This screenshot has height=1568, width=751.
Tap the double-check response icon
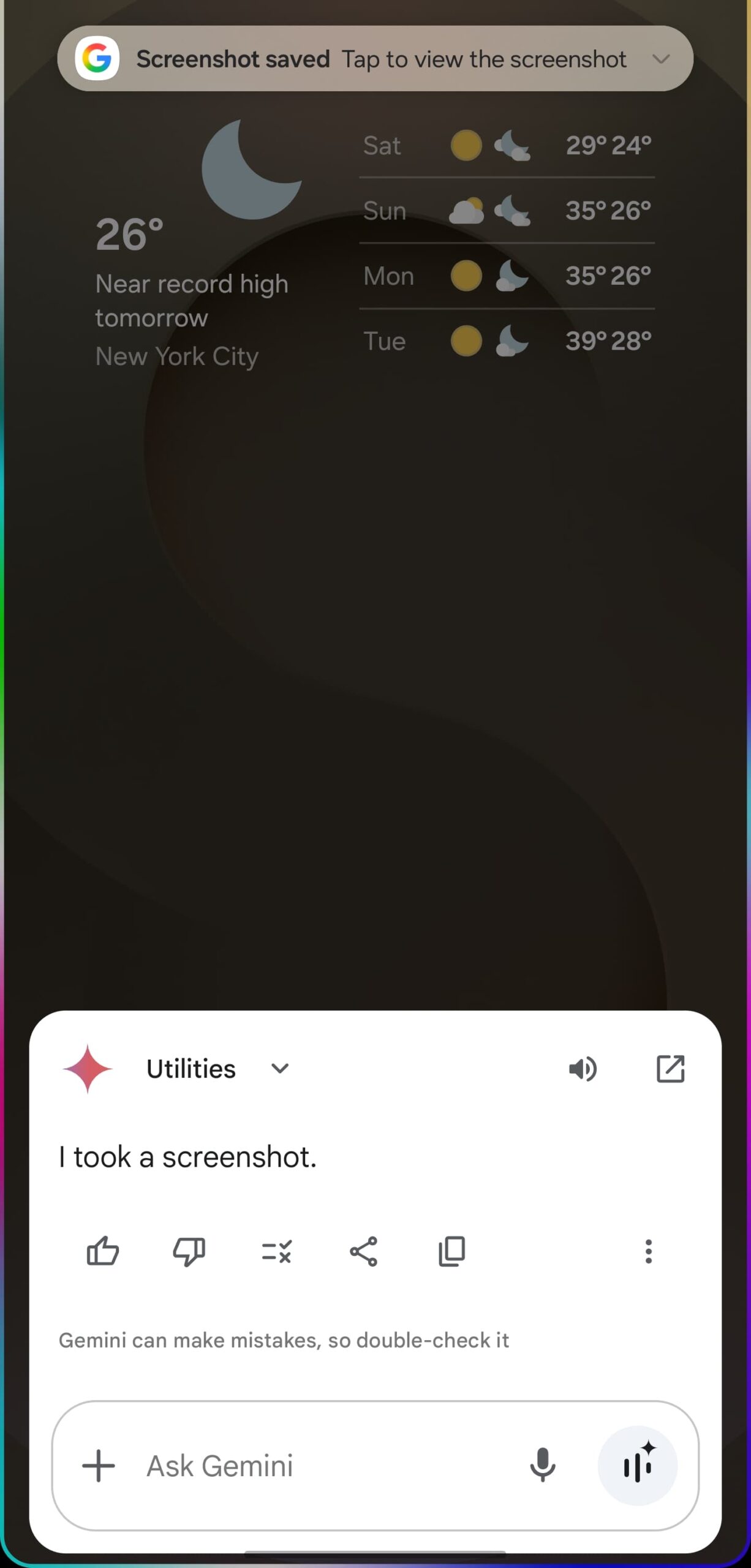pyautogui.click(x=276, y=1251)
